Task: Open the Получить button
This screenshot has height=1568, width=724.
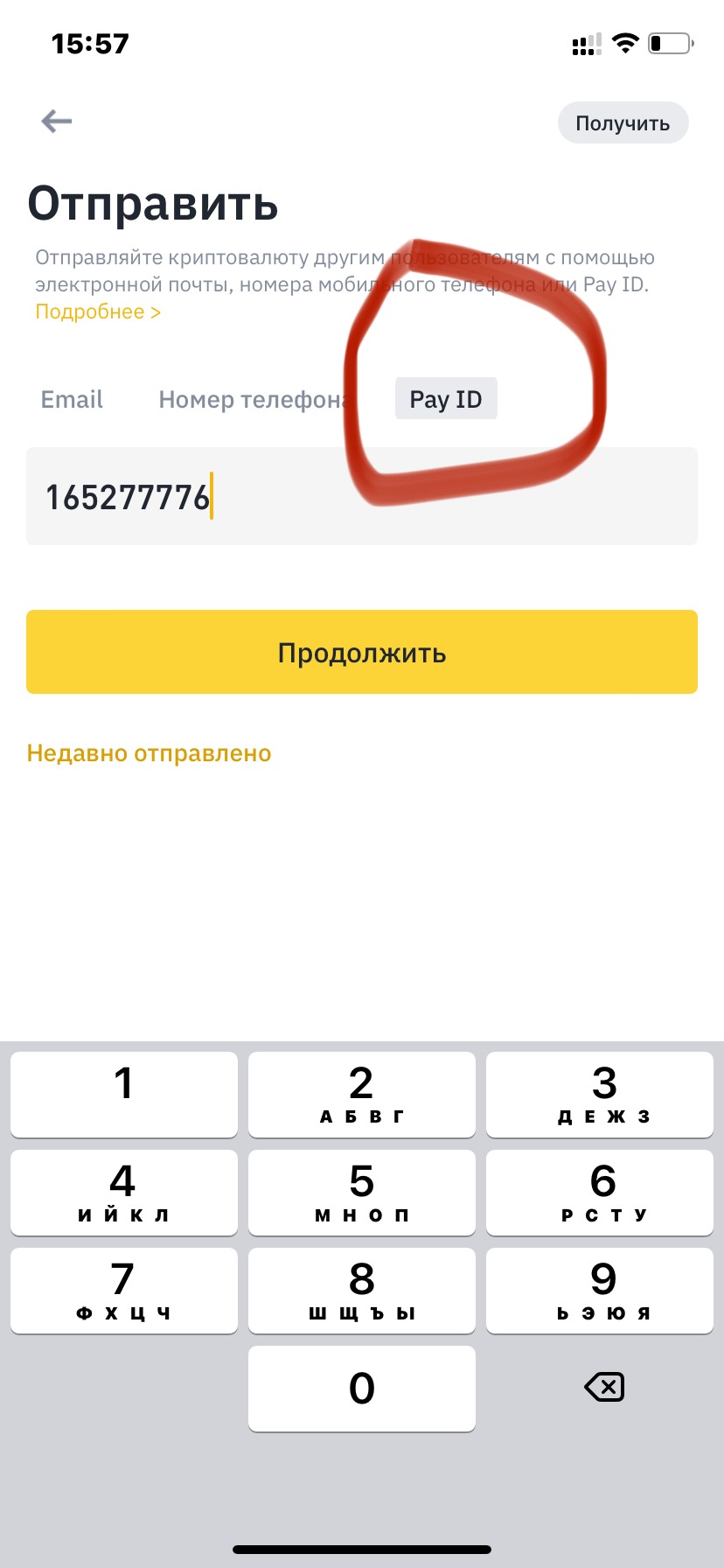Action: pos(623,123)
